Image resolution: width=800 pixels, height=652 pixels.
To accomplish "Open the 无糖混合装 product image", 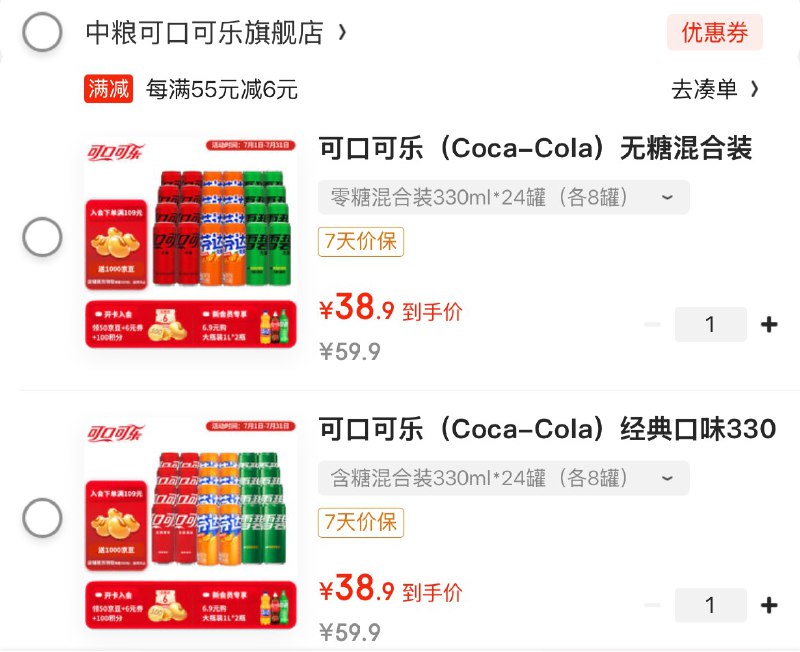I will click(191, 244).
